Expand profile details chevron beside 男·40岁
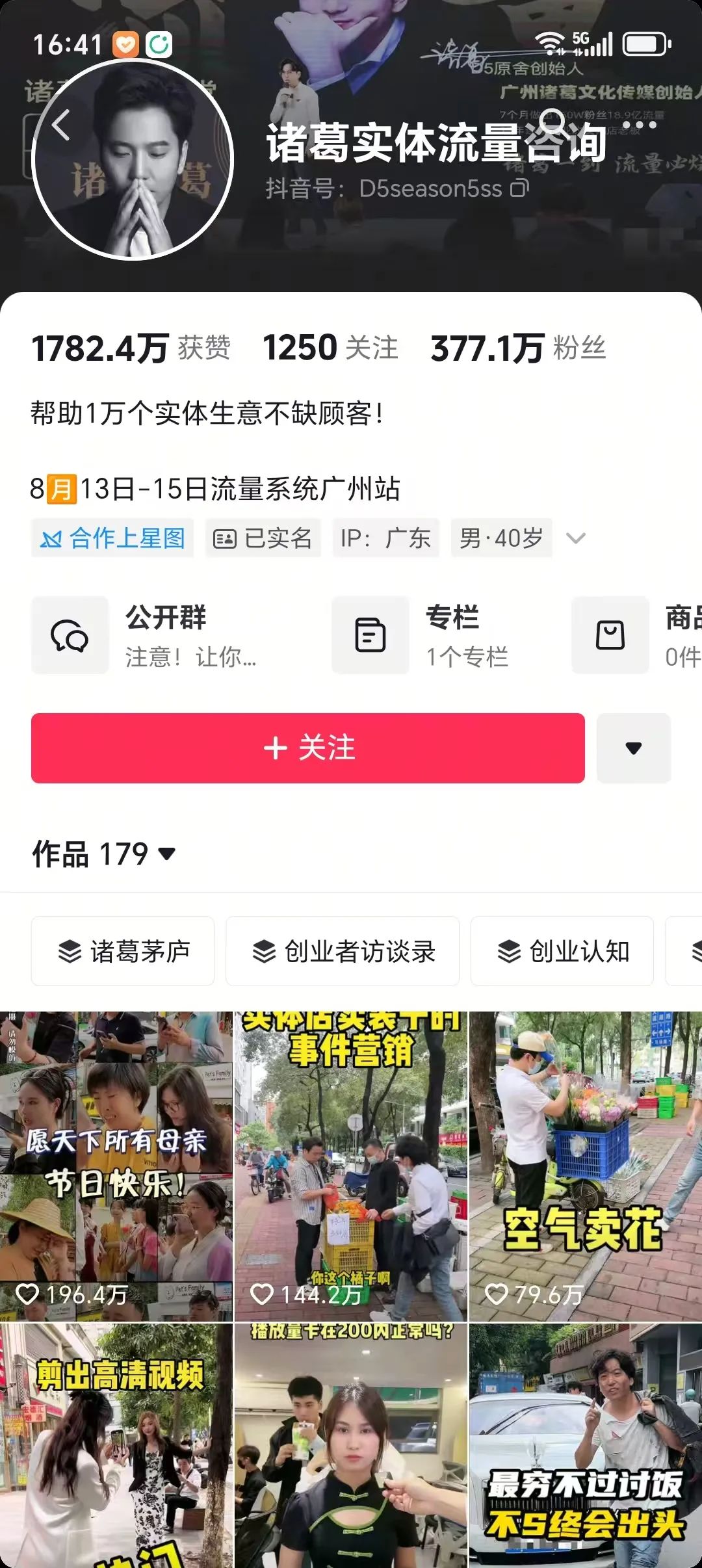Screen dimensions: 702x1568 click(x=576, y=538)
